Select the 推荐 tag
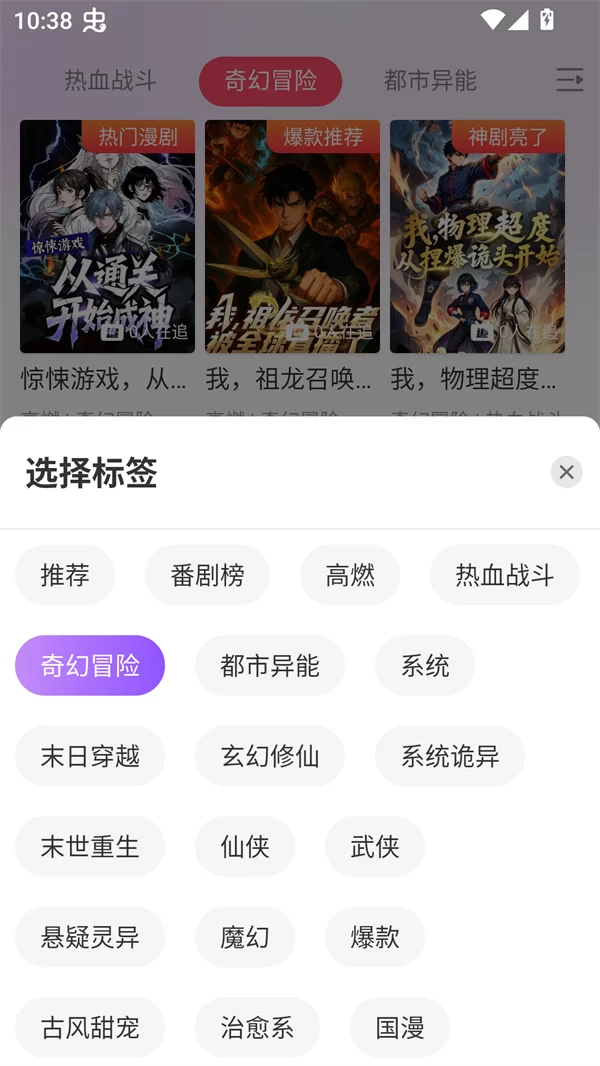The image size is (600, 1066). tap(65, 575)
